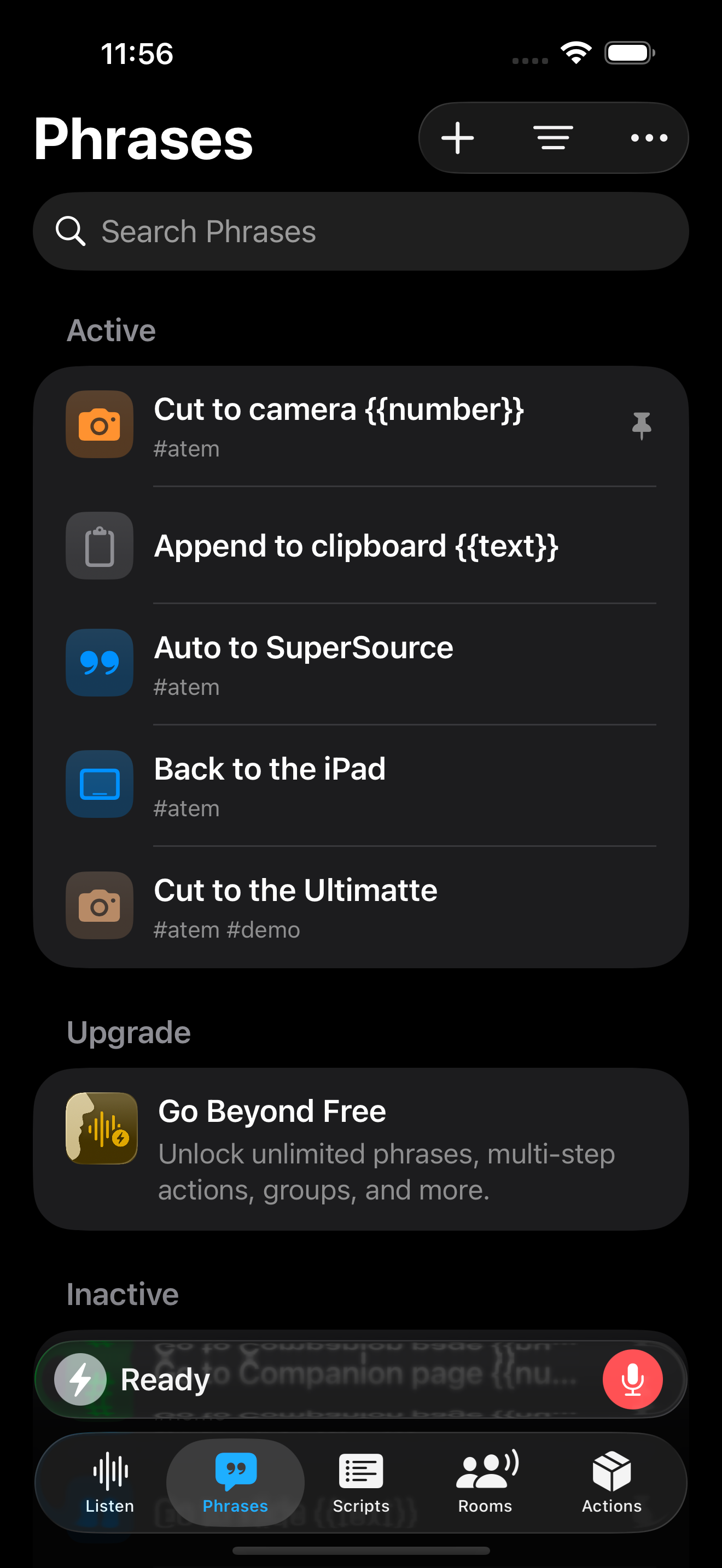722x1568 pixels.
Task: Start listening with the red microphone button
Action: (x=632, y=1379)
